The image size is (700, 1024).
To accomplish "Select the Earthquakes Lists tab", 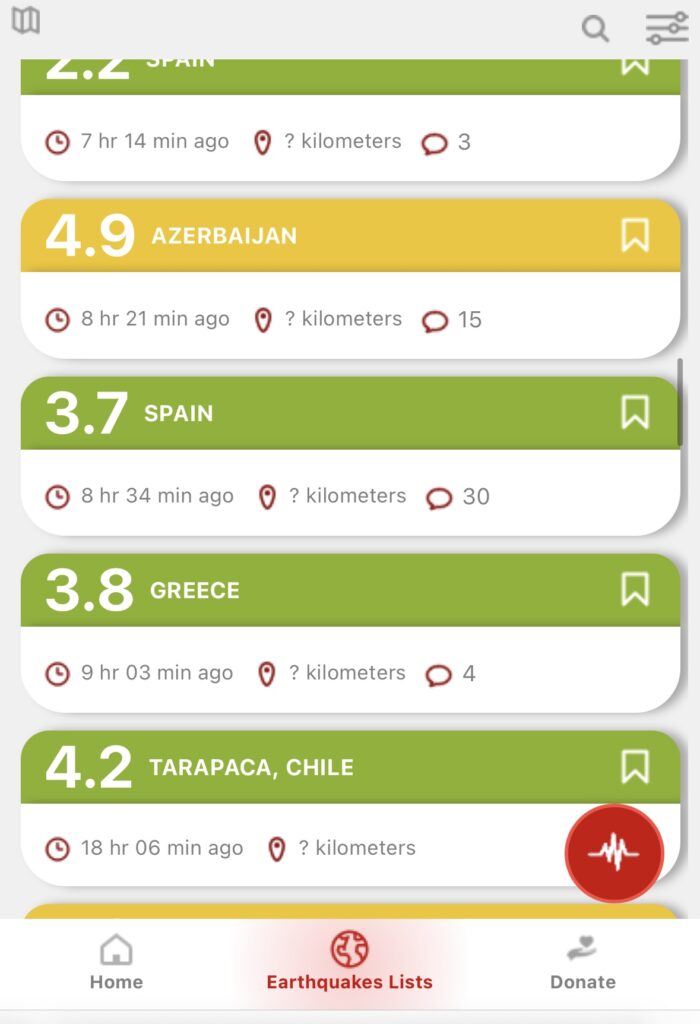I will tap(349, 963).
